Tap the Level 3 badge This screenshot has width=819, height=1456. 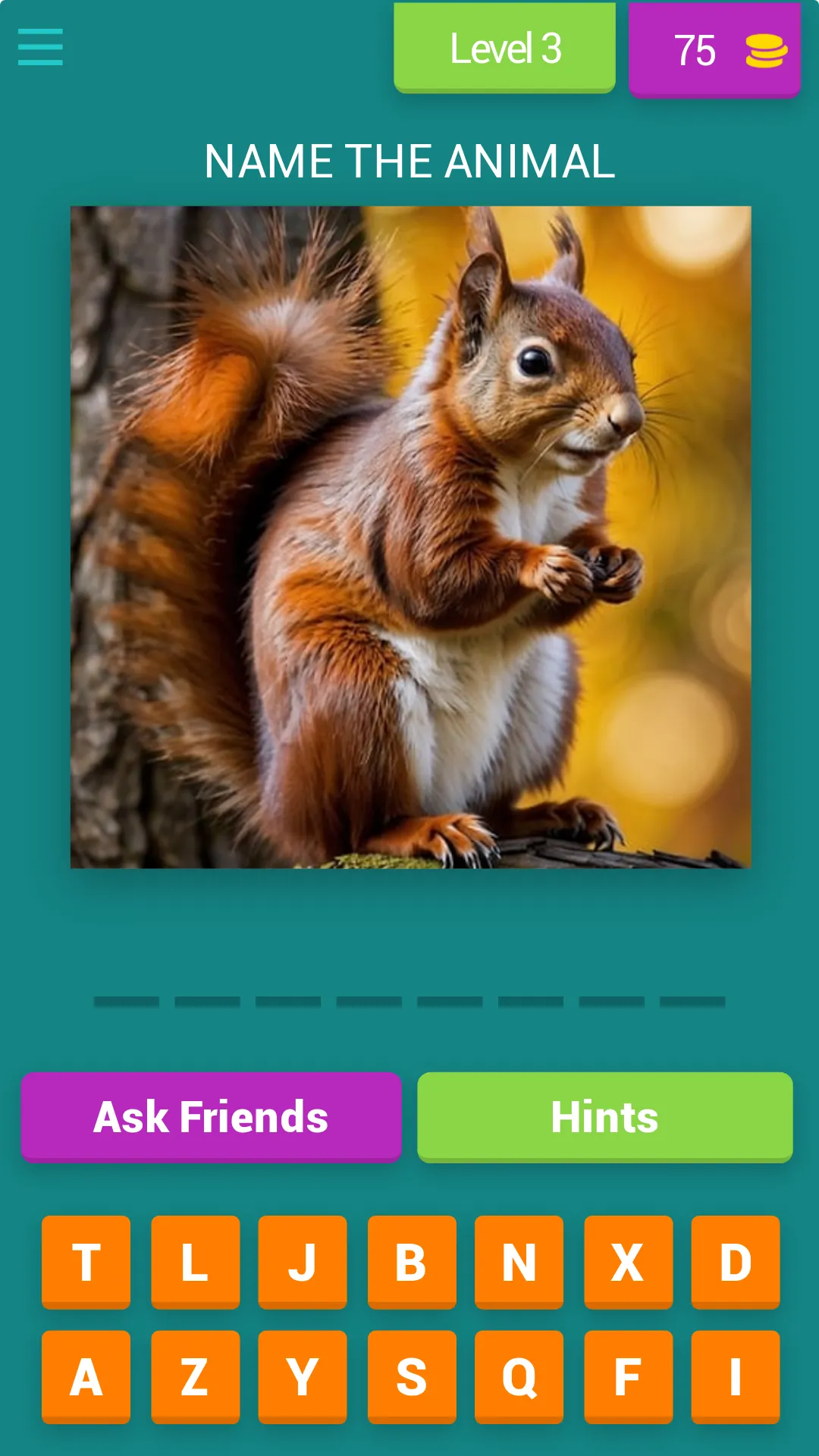click(504, 47)
